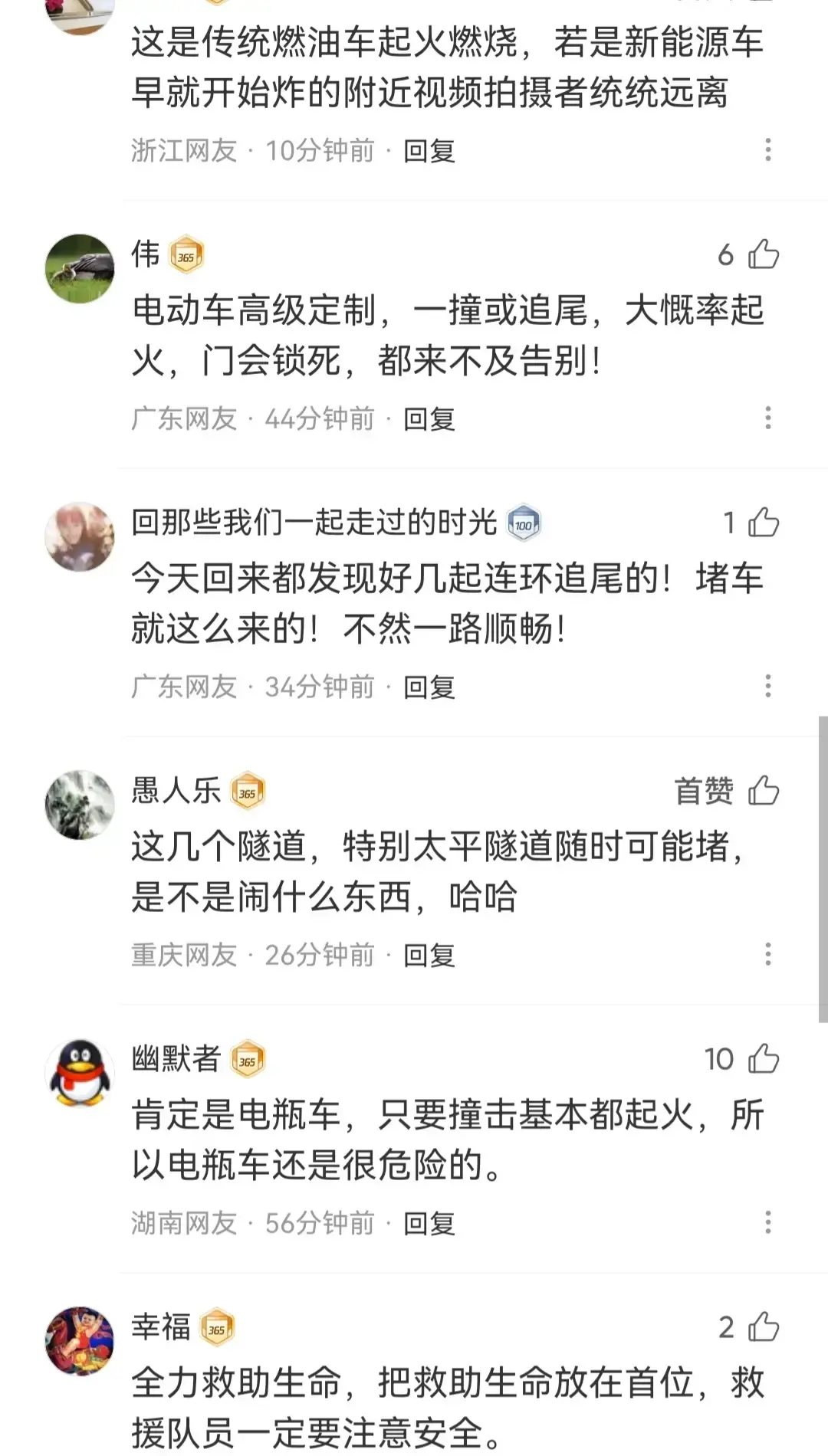Open more options on 幽默者's comment
Image resolution: width=828 pixels, height=1456 pixels.
click(767, 1223)
